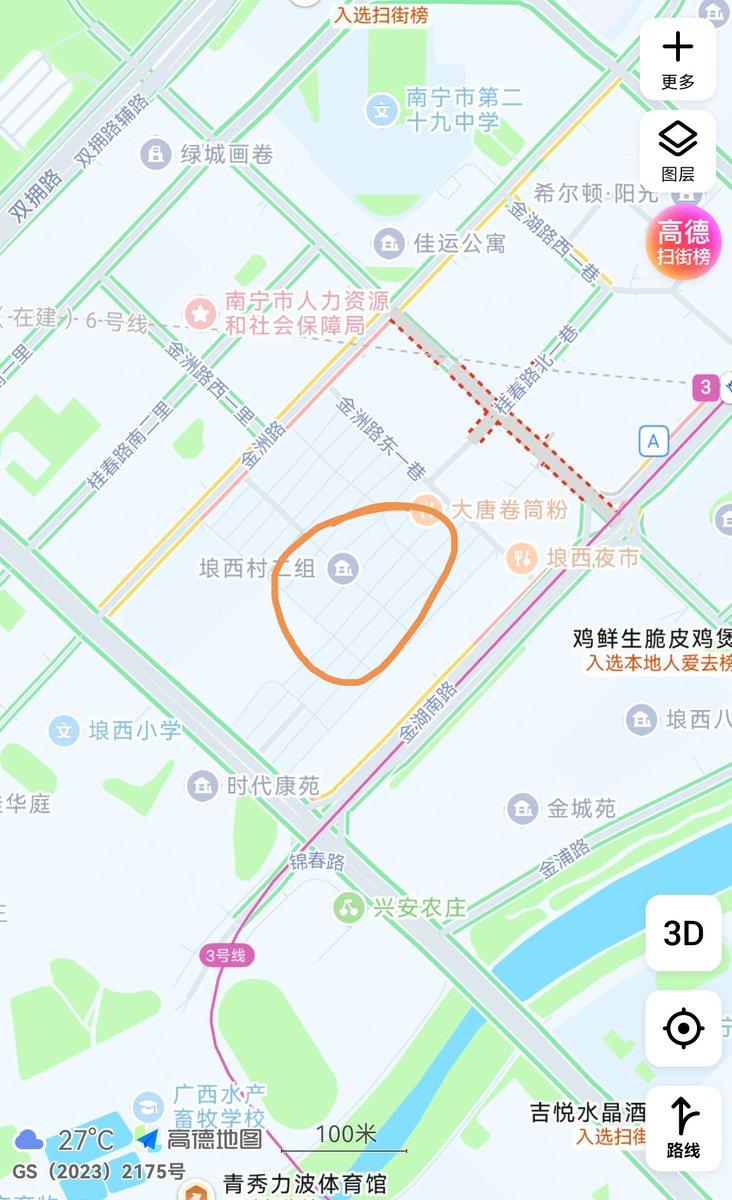Tap the 埂西村二组 building icon inside orange circle
Viewport: 732px width, 1200px height.
point(344,566)
